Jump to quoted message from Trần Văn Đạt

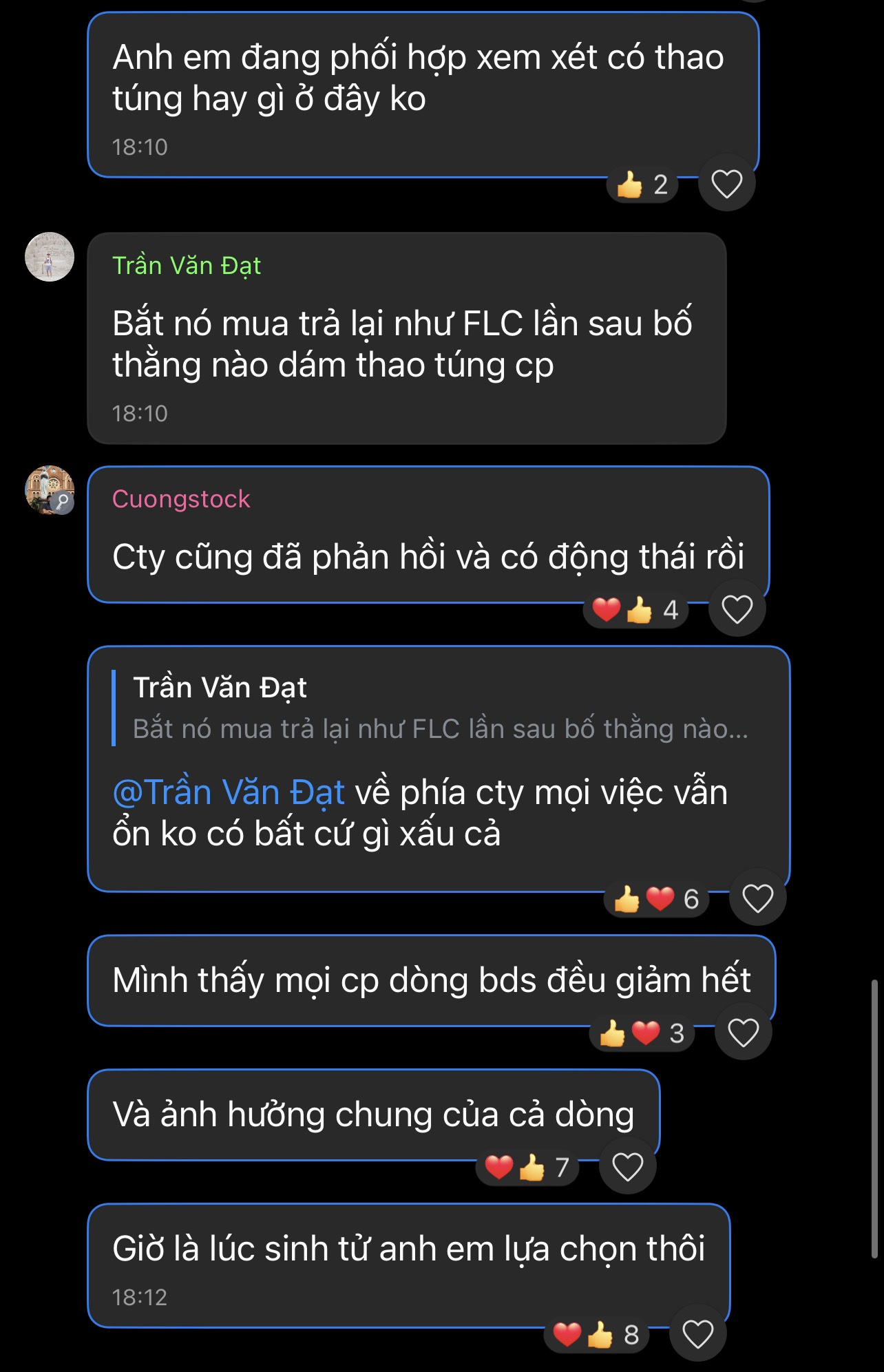point(439,708)
